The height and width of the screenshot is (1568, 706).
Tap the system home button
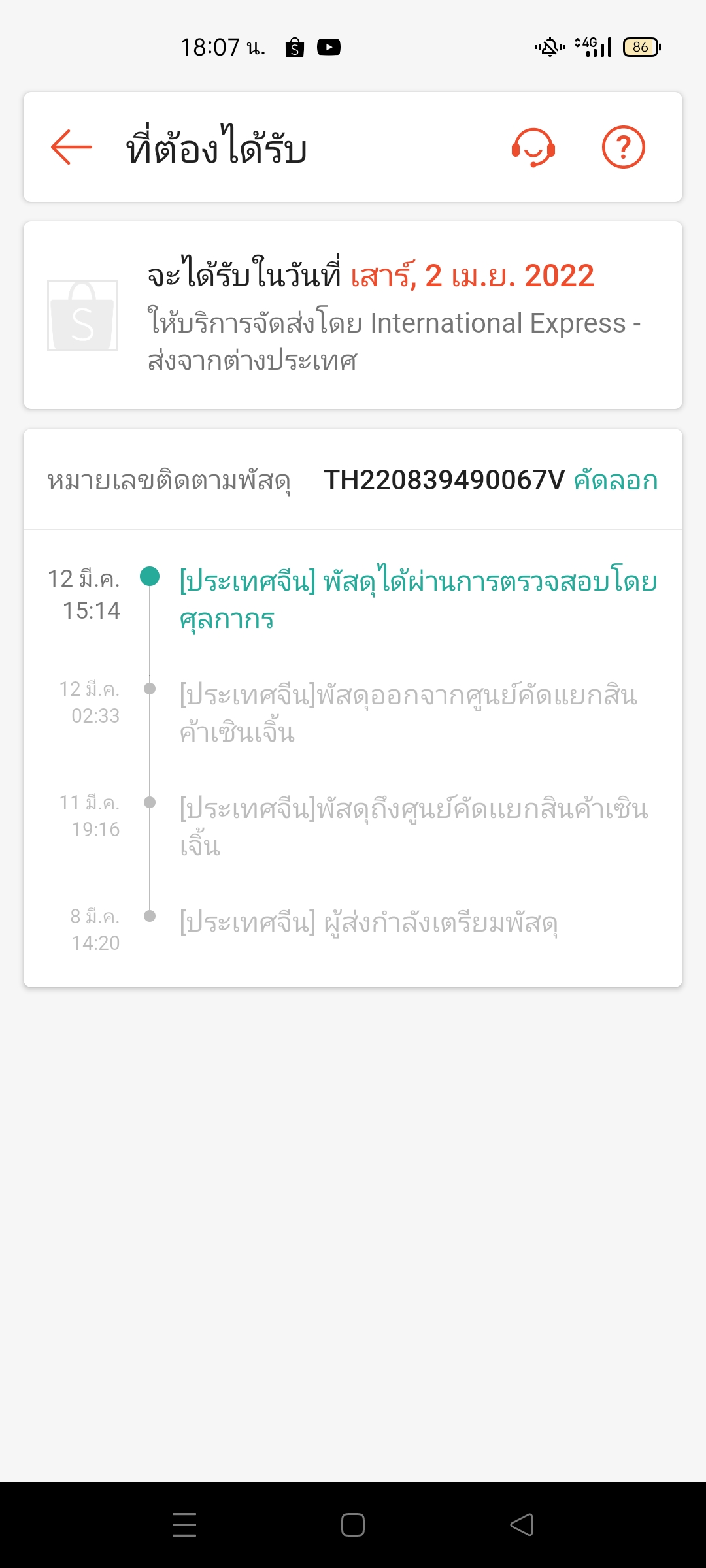click(353, 1526)
